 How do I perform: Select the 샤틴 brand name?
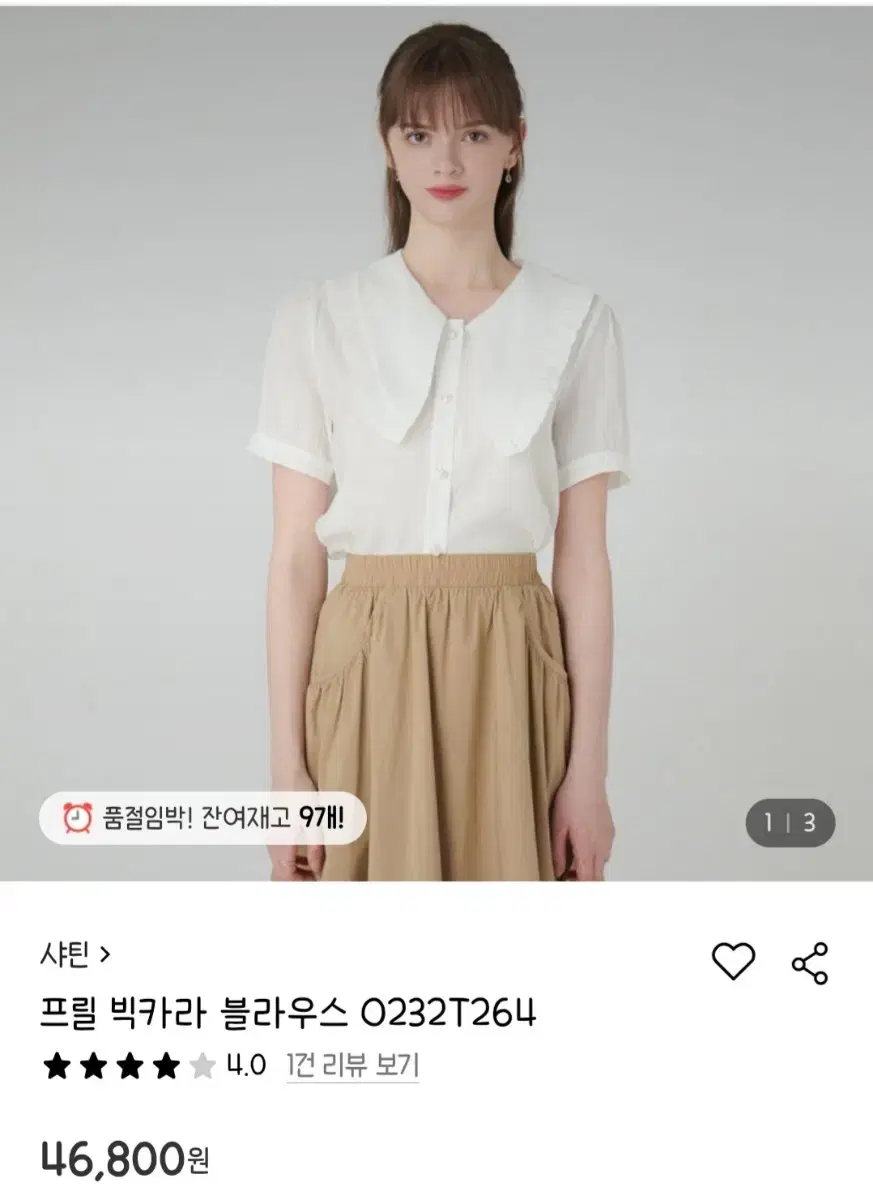(62, 954)
